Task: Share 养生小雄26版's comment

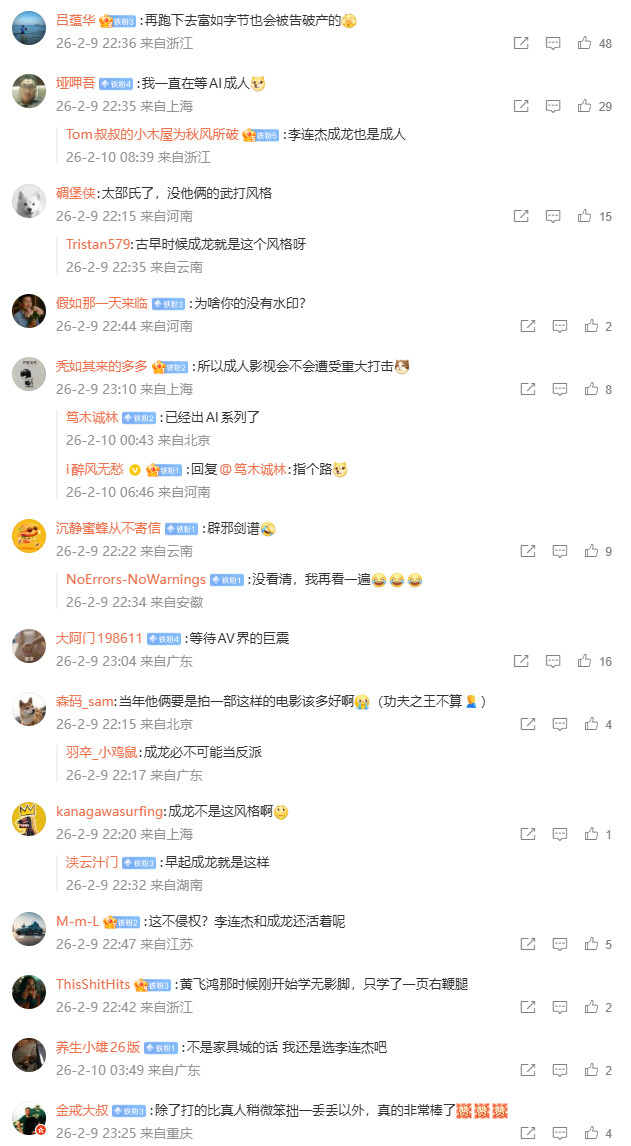Action: click(x=528, y=1070)
